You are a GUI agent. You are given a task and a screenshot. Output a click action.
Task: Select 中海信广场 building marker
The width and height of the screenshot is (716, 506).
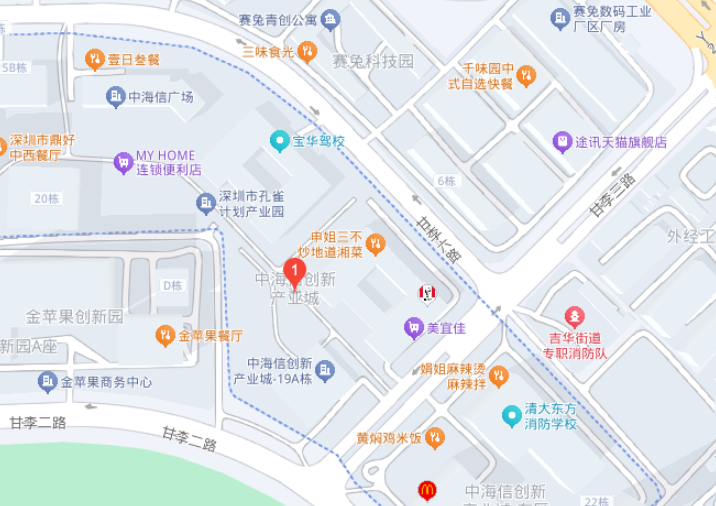point(116,97)
